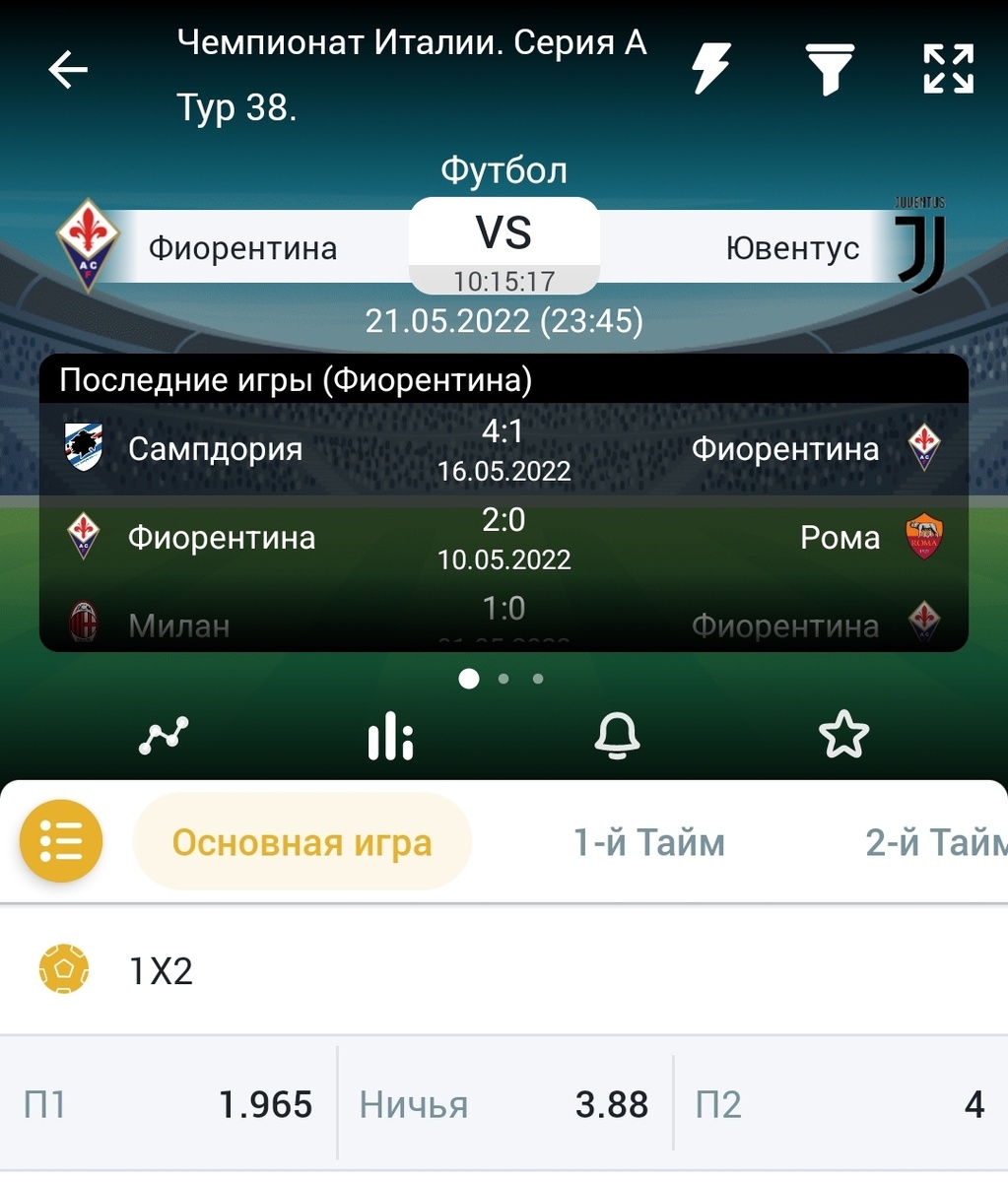This screenshot has height=1182, width=1008.
Task: Add match to favorites with star
Action: [x=843, y=736]
